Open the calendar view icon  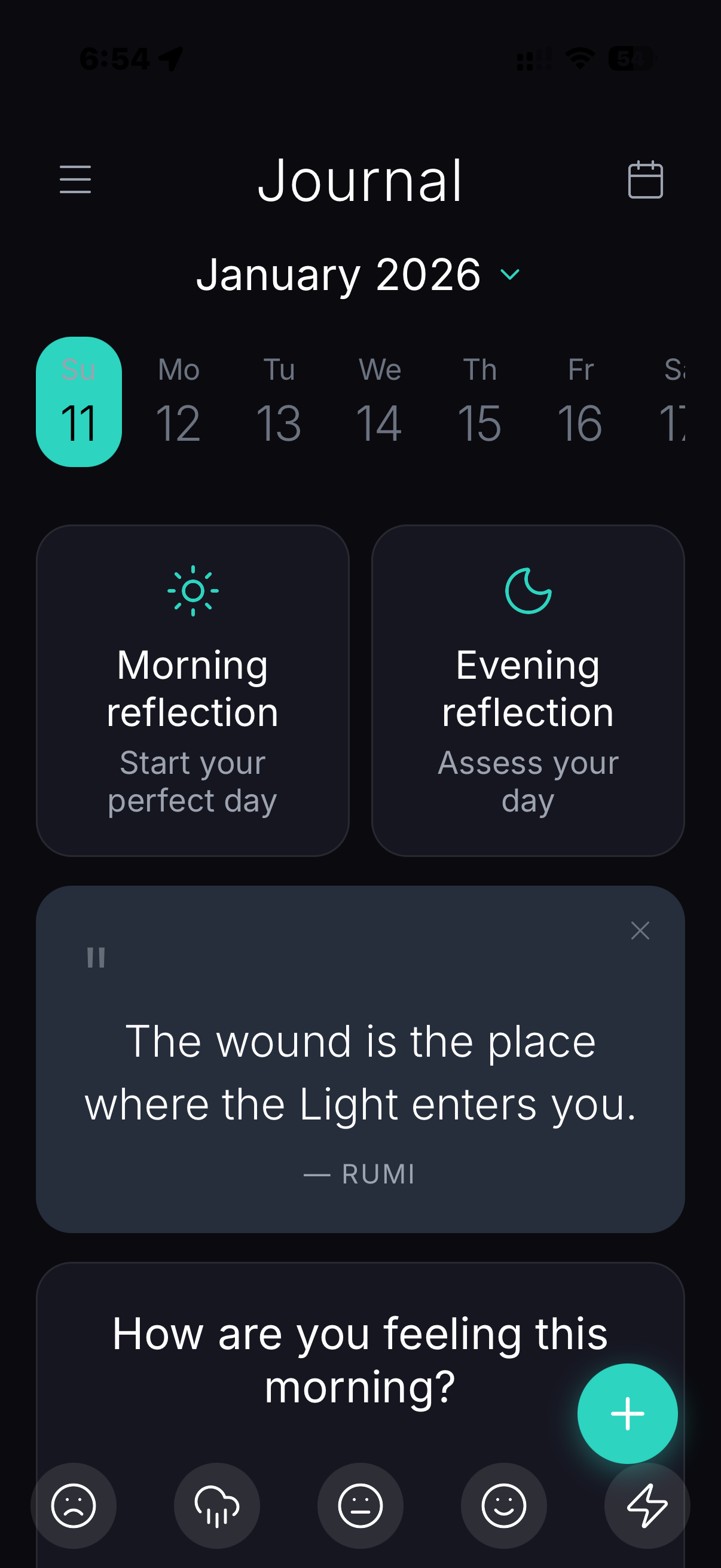[x=645, y=179]
